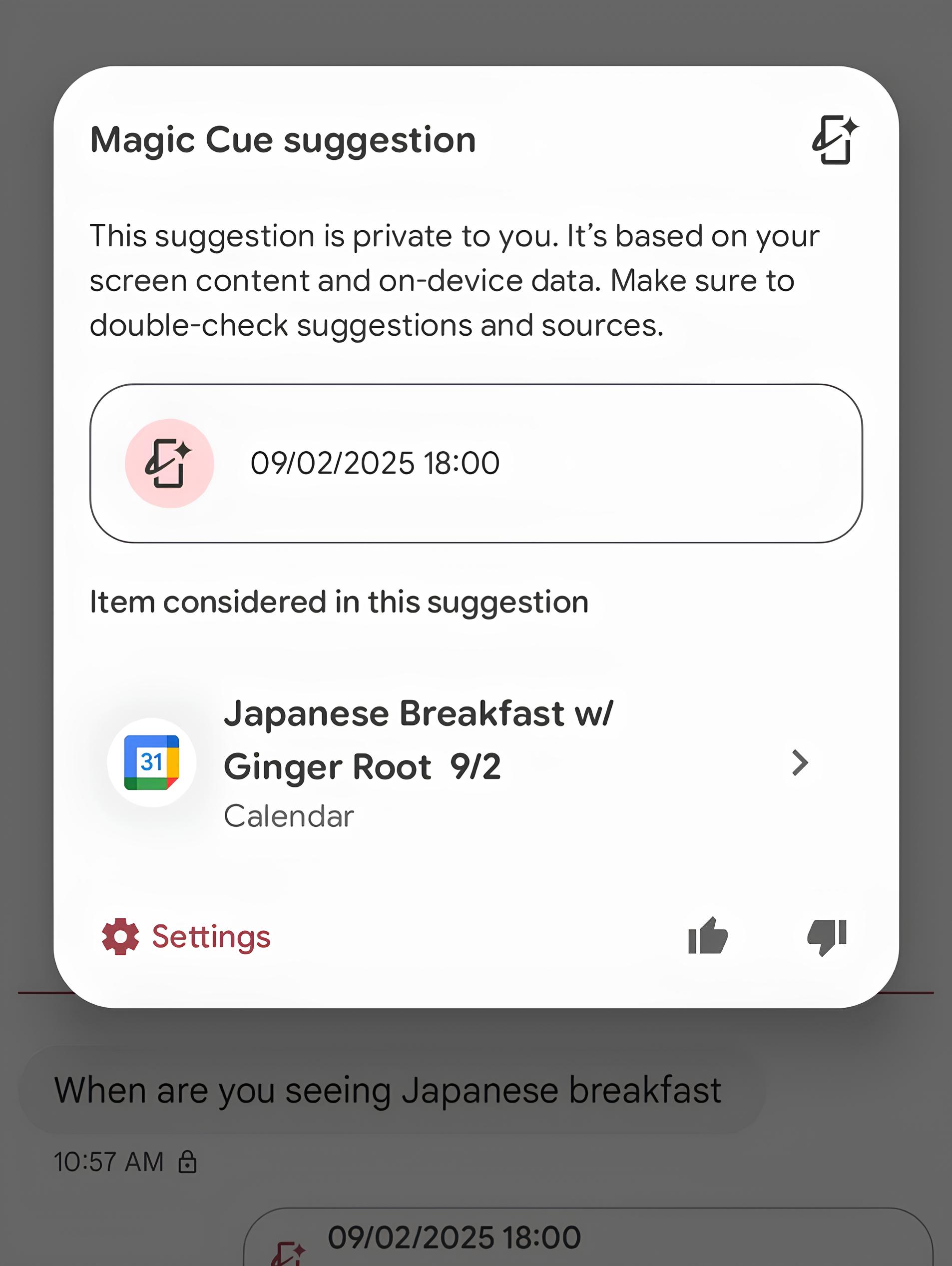Tap the 09/02/2025 18:00 suggestion chip in the dialog
The height and width of the screenshot is (1266, 952).
pyautogui.click(x=476, y=463)
